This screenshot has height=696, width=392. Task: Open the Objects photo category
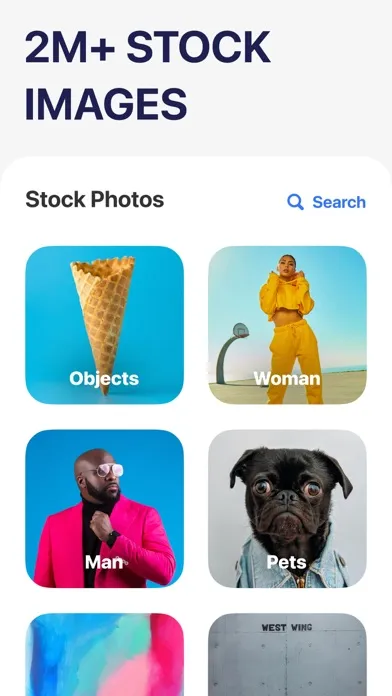coord(104,325)
